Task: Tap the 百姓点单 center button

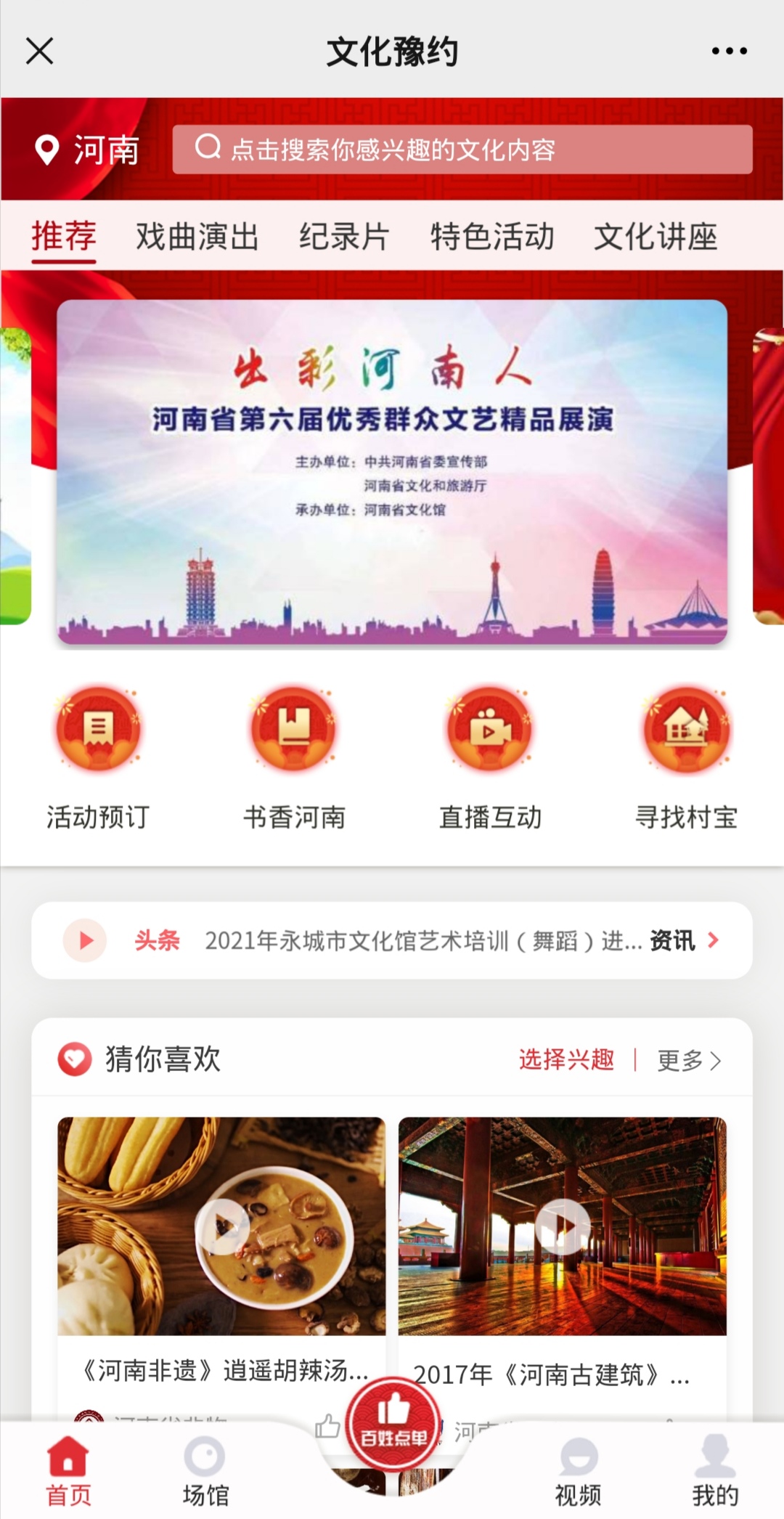Action: pos(393,1425)
